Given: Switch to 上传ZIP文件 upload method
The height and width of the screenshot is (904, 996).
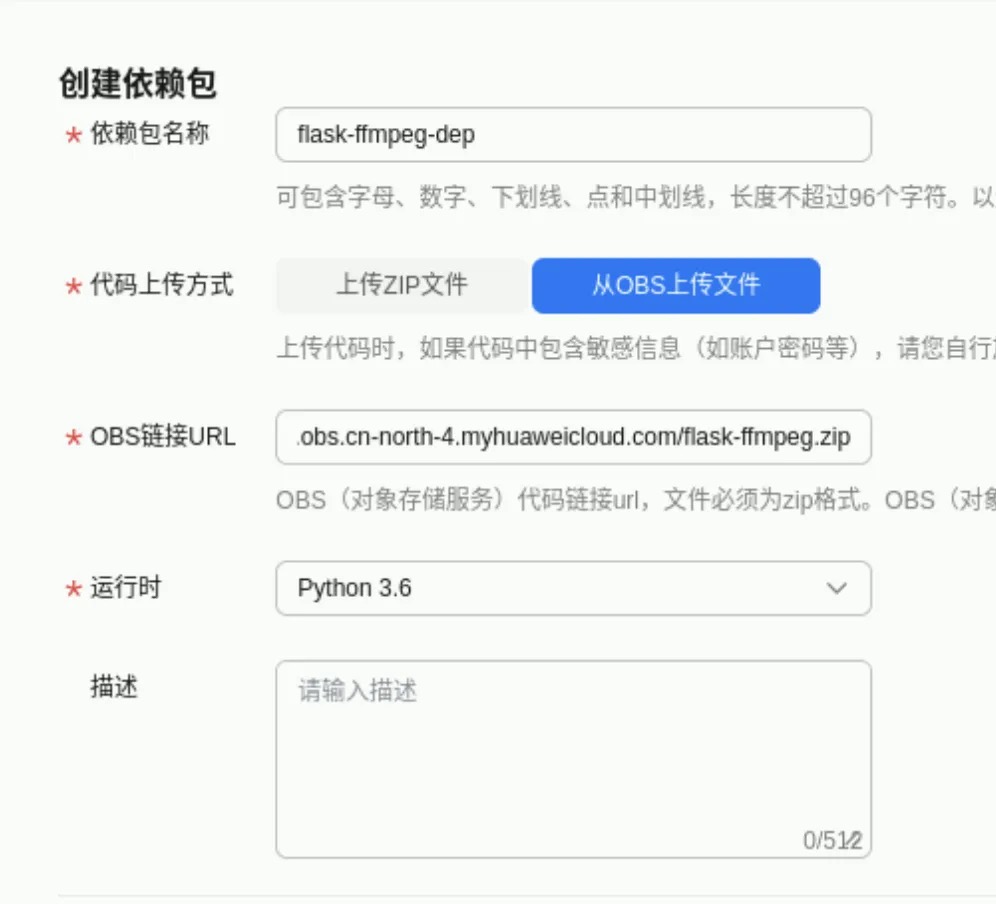Looking at the screenshot, I should (x=402, y=285).
